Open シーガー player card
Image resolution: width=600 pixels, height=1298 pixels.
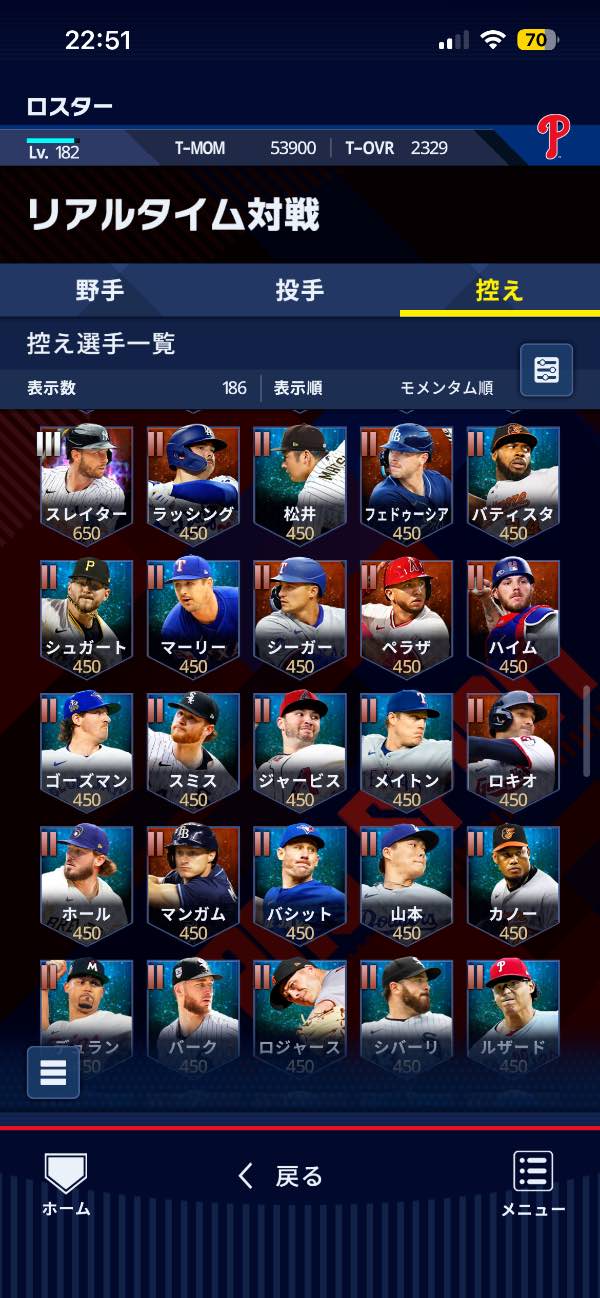click(x=300, y=616)
